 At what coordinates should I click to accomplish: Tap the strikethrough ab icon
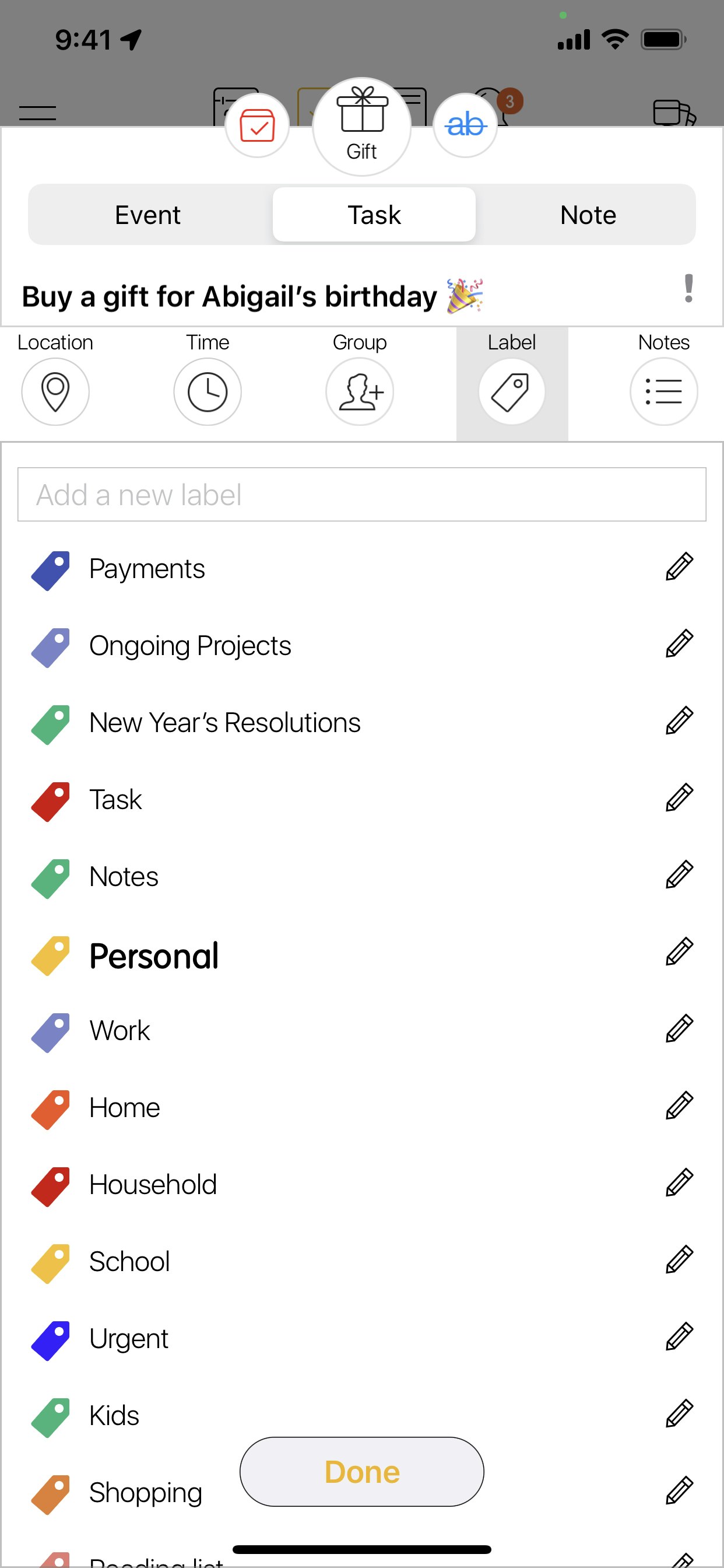click(465, 125)
